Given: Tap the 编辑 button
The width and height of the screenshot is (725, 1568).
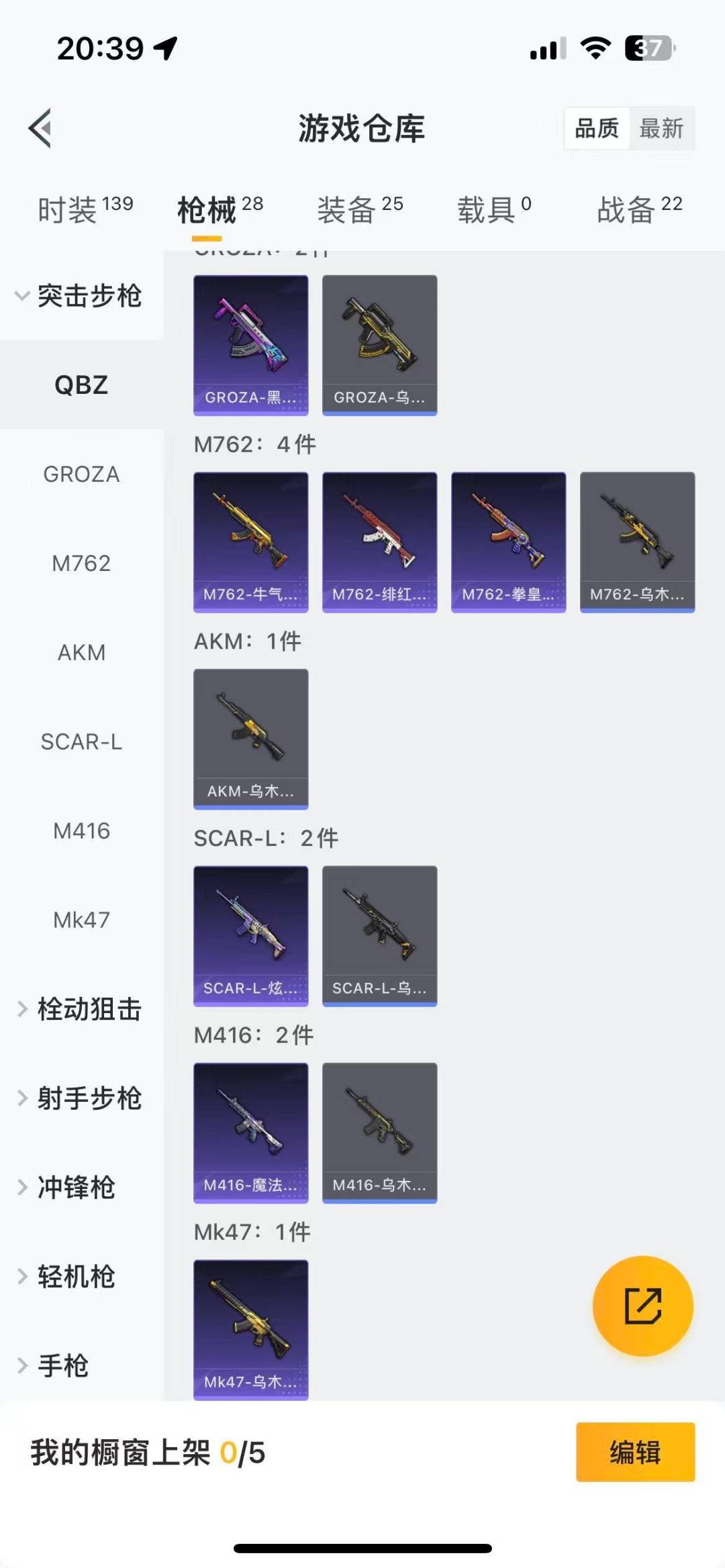Looking at the screenshot, I should (635, 1452).
